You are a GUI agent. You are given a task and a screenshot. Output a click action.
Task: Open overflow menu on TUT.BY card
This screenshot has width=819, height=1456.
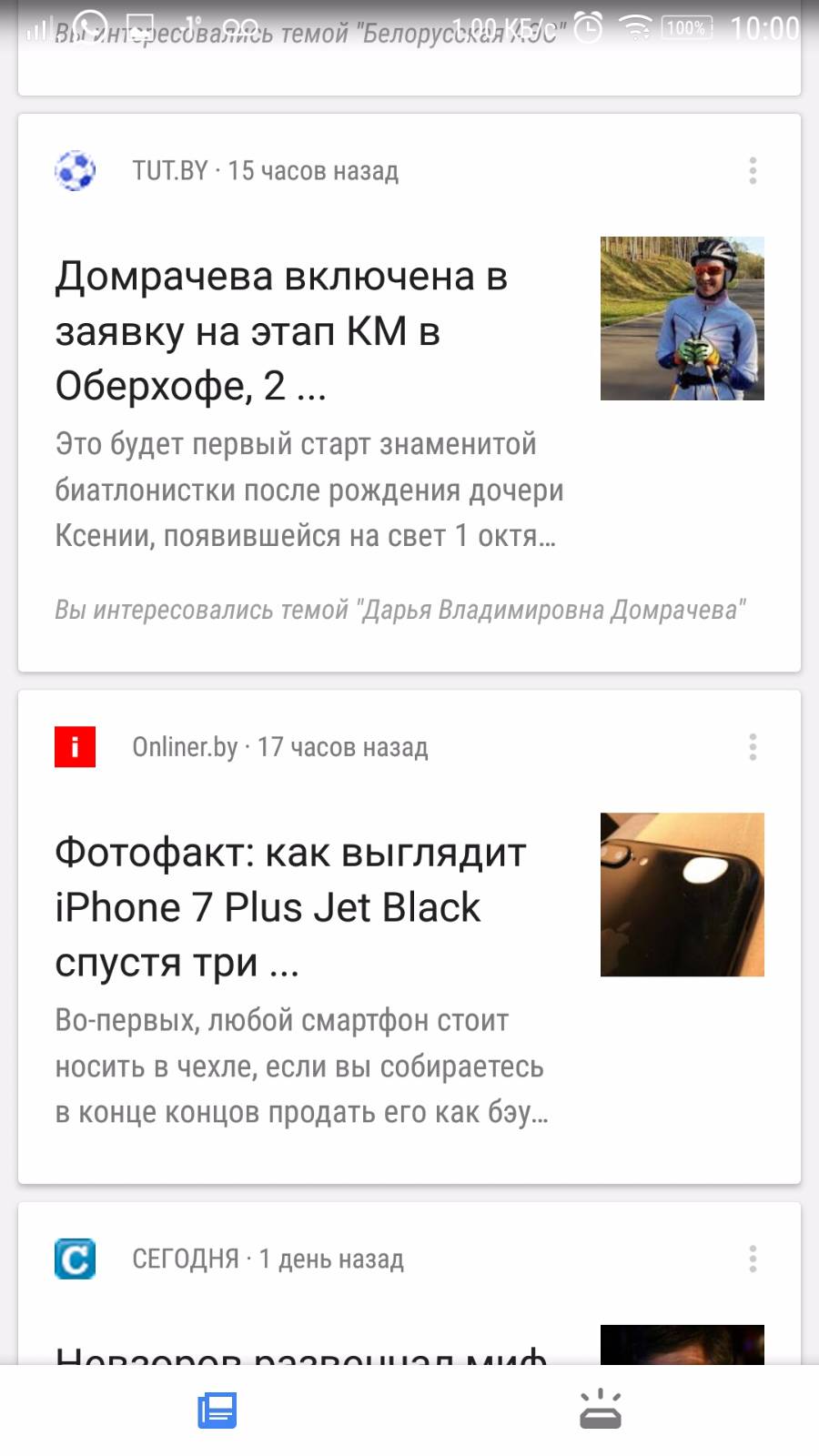click(752, 171)
